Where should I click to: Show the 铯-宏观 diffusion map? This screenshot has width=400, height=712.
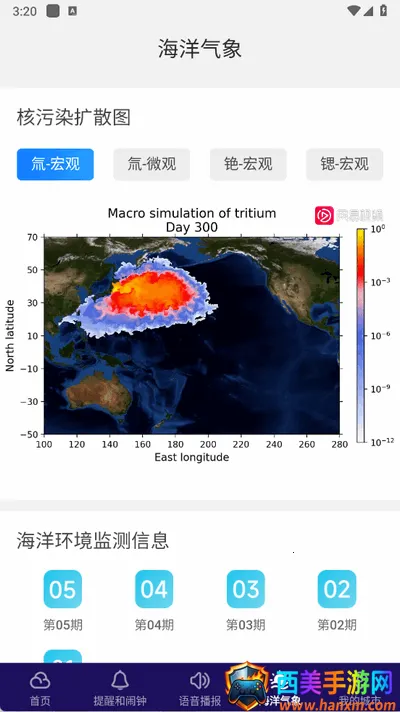point(248,164)
